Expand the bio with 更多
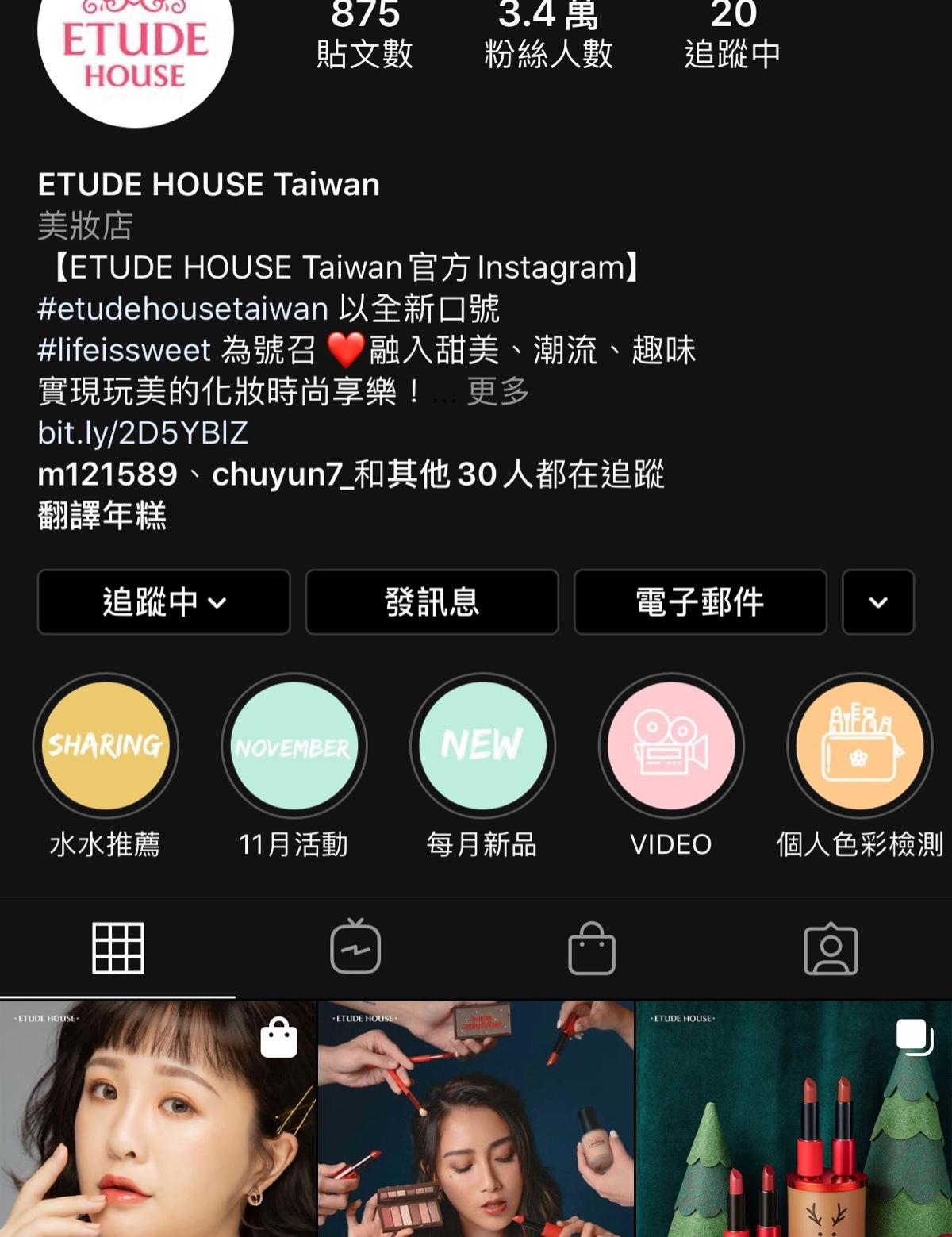The image size is (952, 1237). point(497,391)
